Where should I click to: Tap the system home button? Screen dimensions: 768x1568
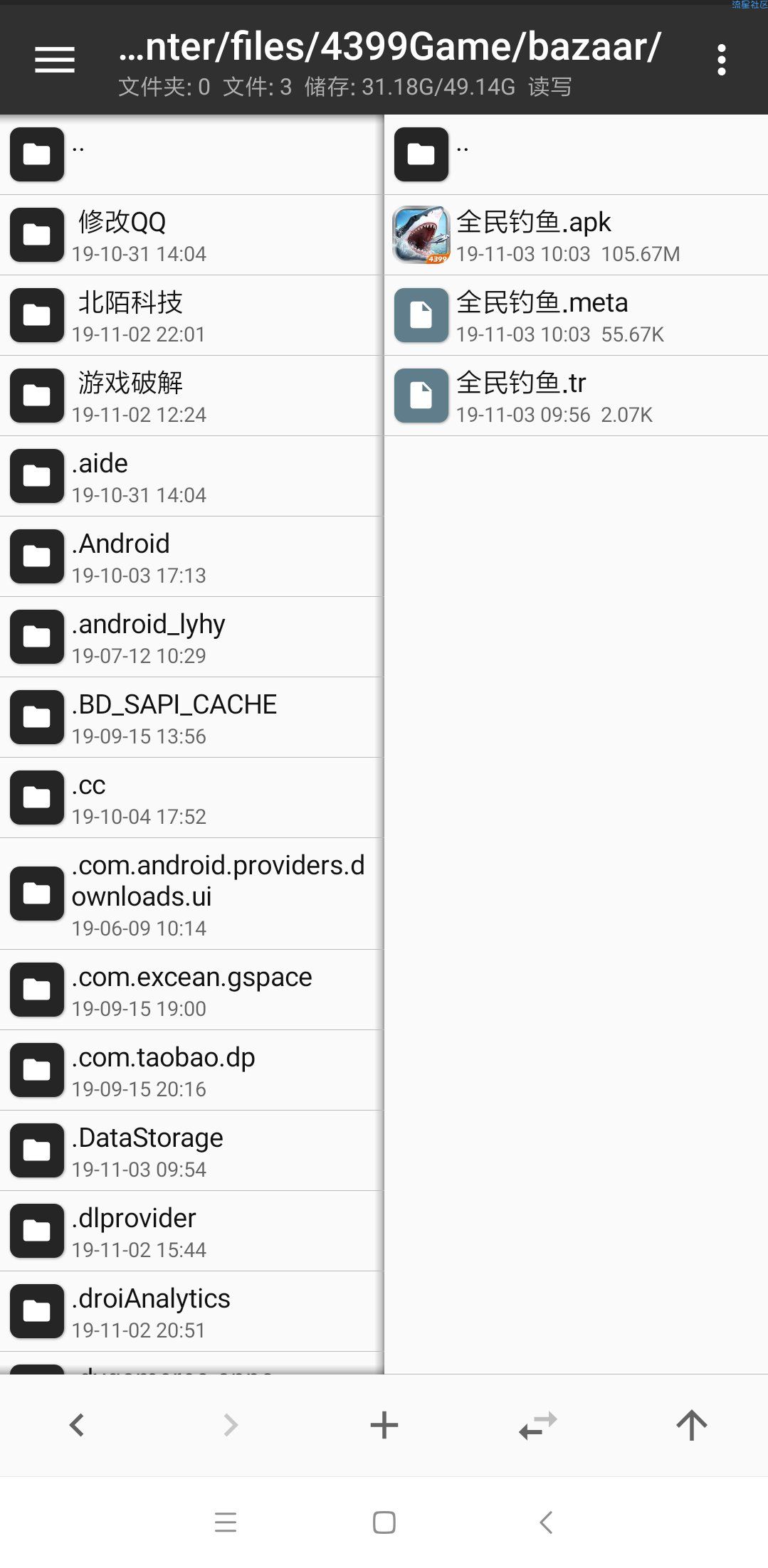384,1522
